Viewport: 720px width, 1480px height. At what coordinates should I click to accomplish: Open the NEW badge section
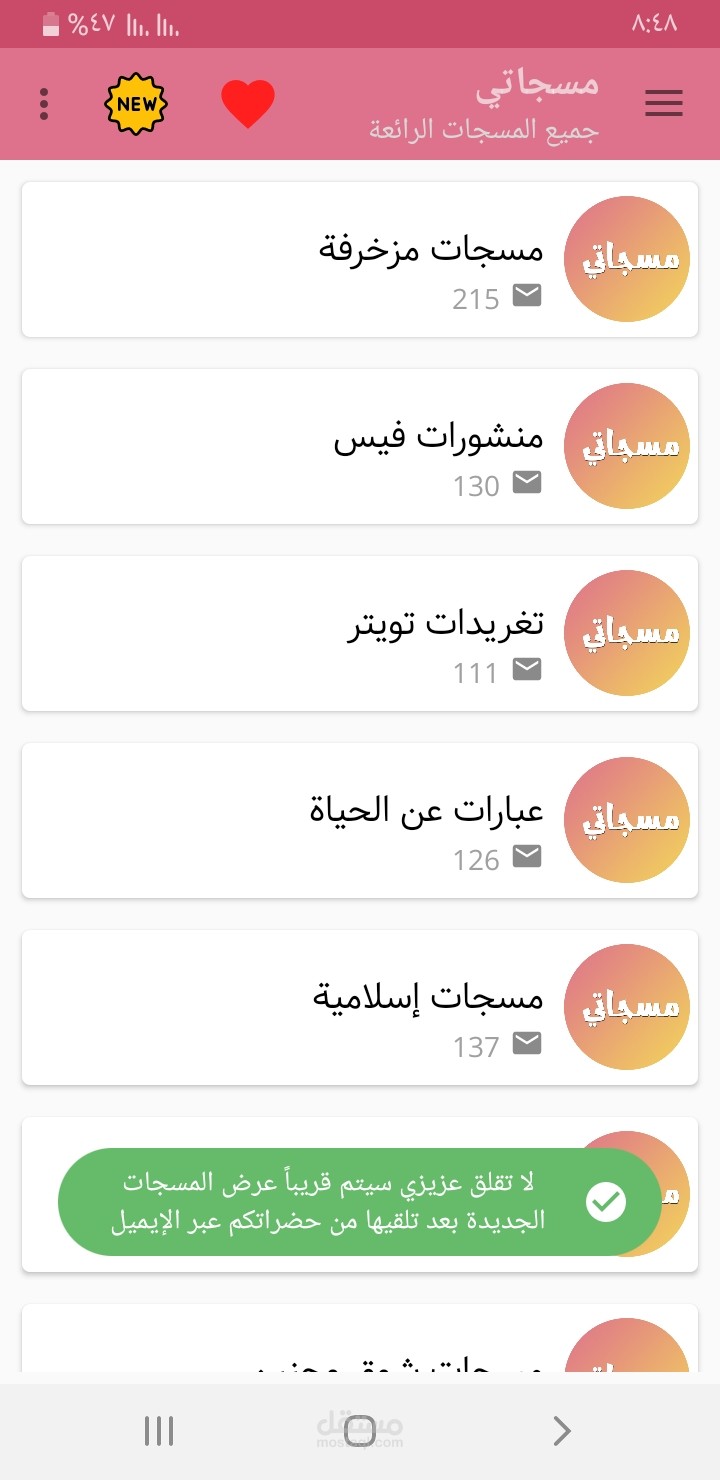136,103
